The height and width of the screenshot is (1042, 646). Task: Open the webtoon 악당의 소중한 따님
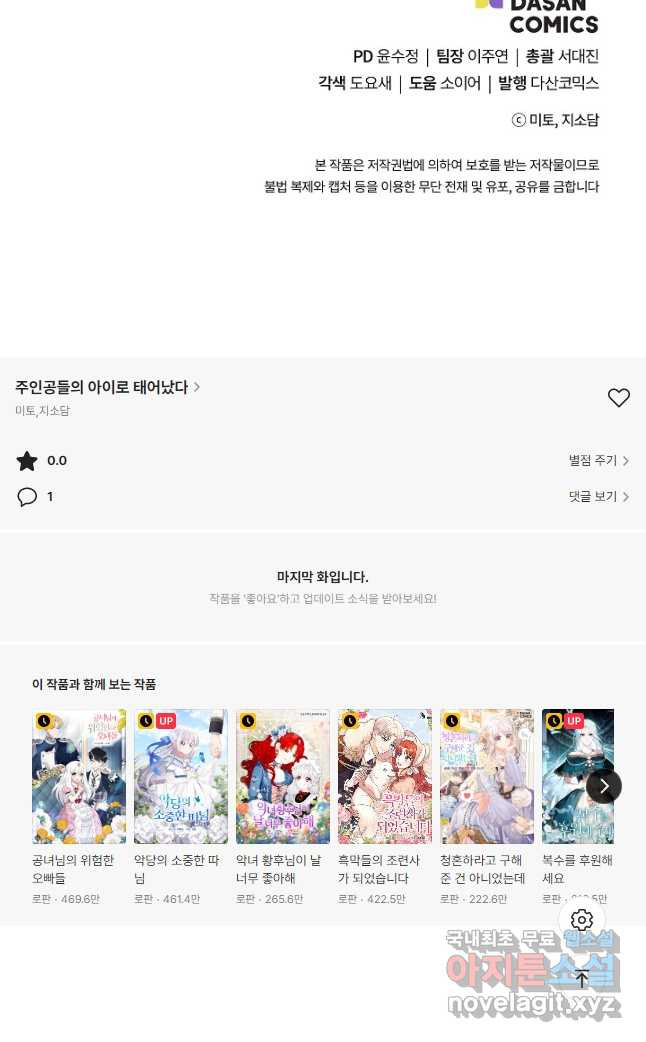click(181, 777)
